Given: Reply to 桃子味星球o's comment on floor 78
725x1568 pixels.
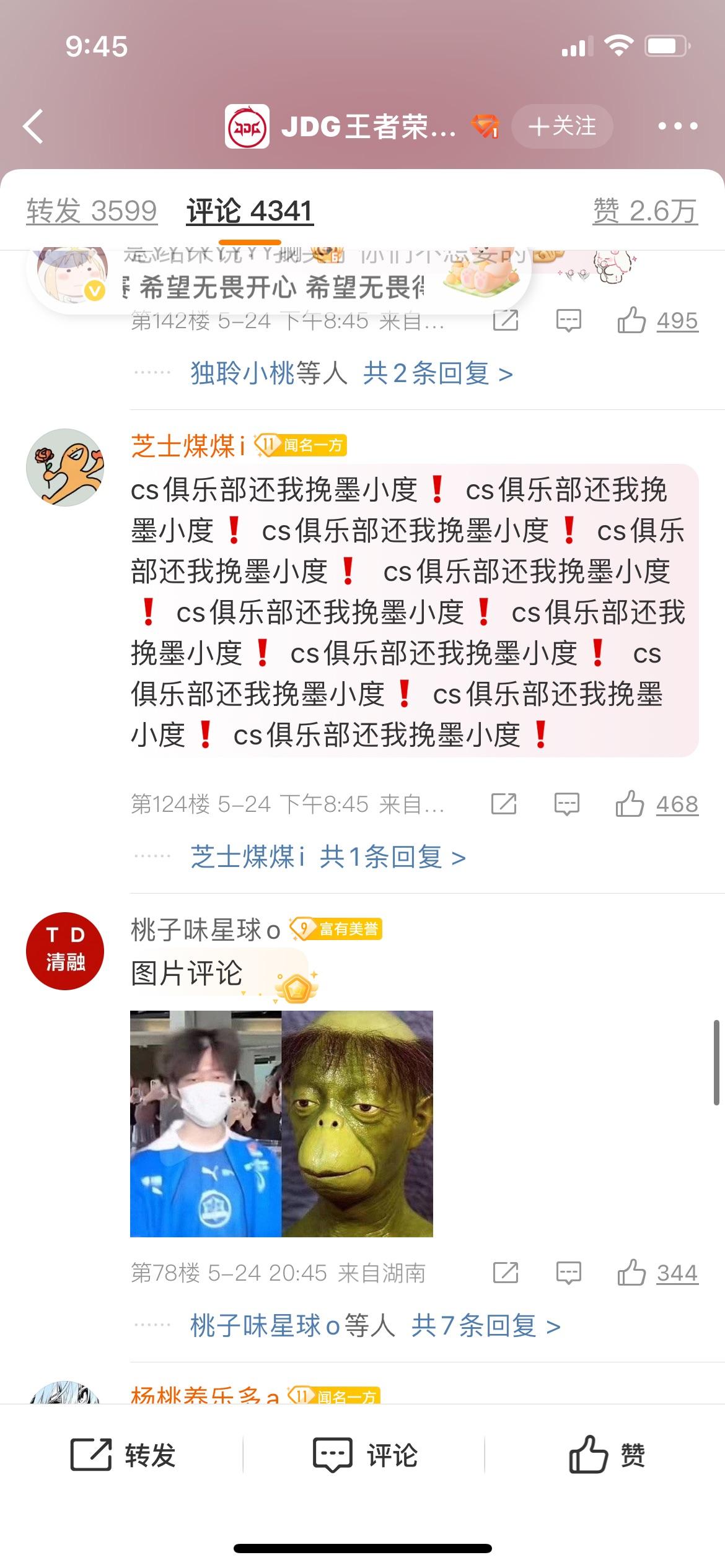Looking at the screenshot, I should [568, 1273].
